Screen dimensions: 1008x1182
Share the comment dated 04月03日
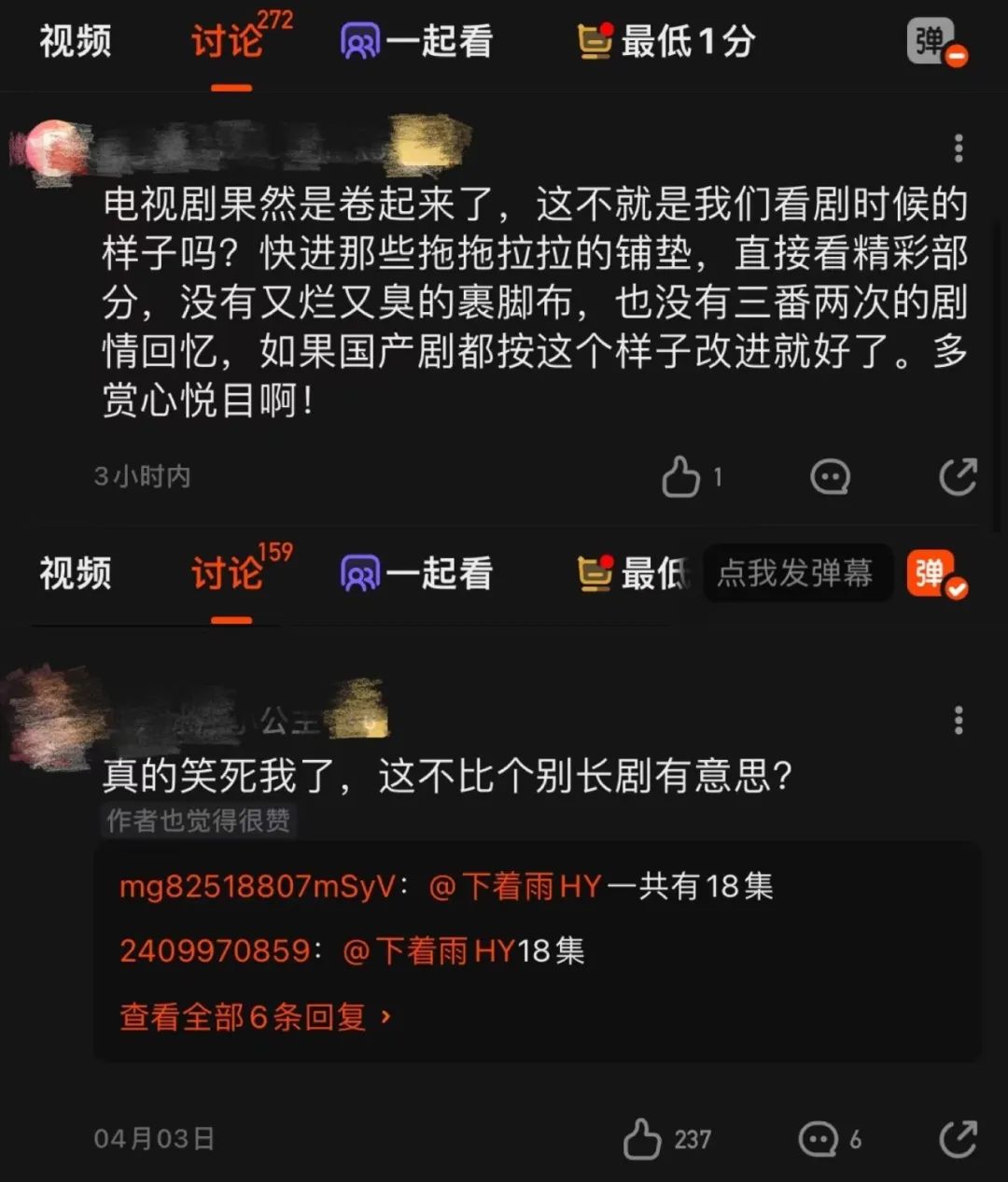click(x=959, y=1139)
